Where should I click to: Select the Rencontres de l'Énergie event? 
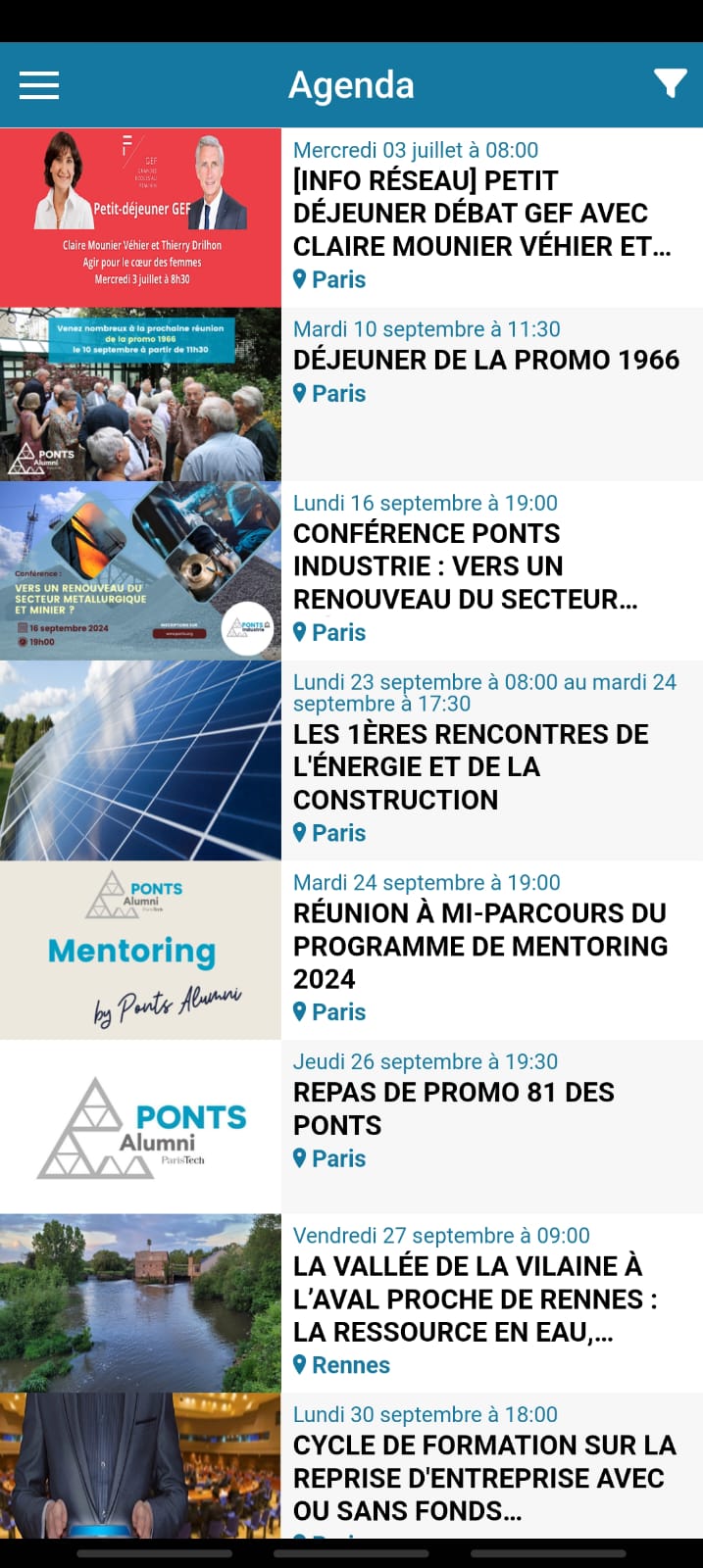pyautogui.click(x=471, y=767)
